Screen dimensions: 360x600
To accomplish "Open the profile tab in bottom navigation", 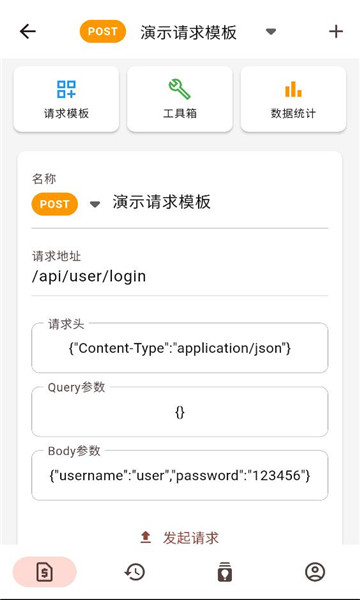I will 315,572.
